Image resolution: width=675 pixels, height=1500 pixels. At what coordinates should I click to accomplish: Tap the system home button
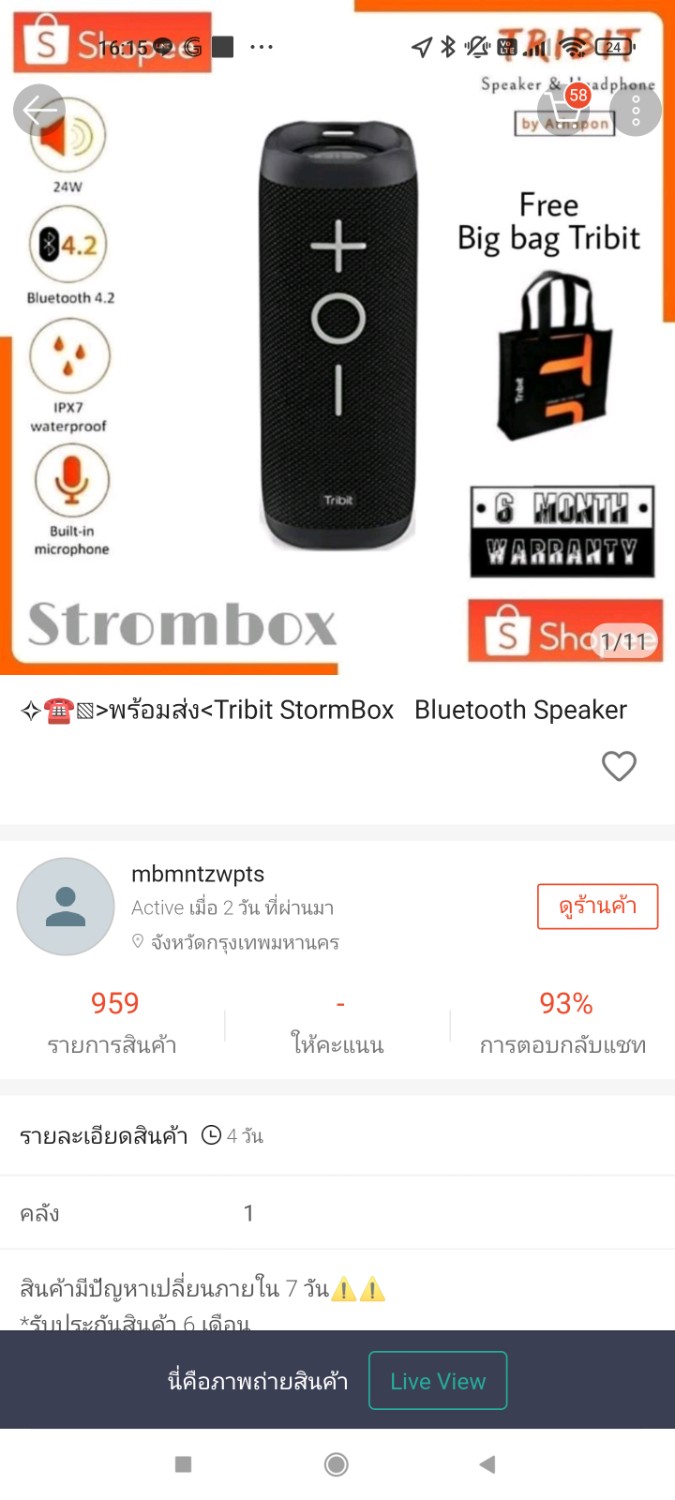click(337, 1465)
